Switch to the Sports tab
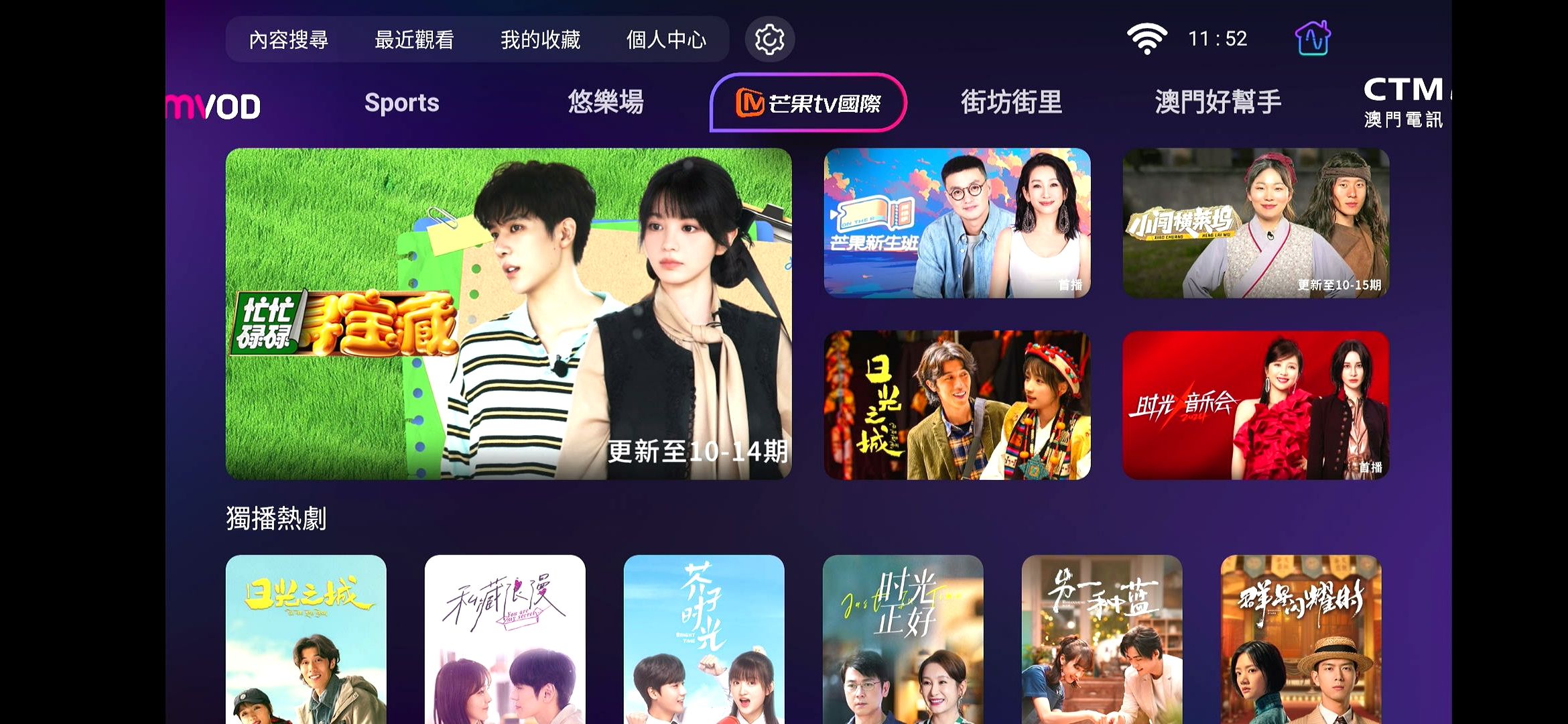This screenshot has height=724, width=1568. point(401,103)
